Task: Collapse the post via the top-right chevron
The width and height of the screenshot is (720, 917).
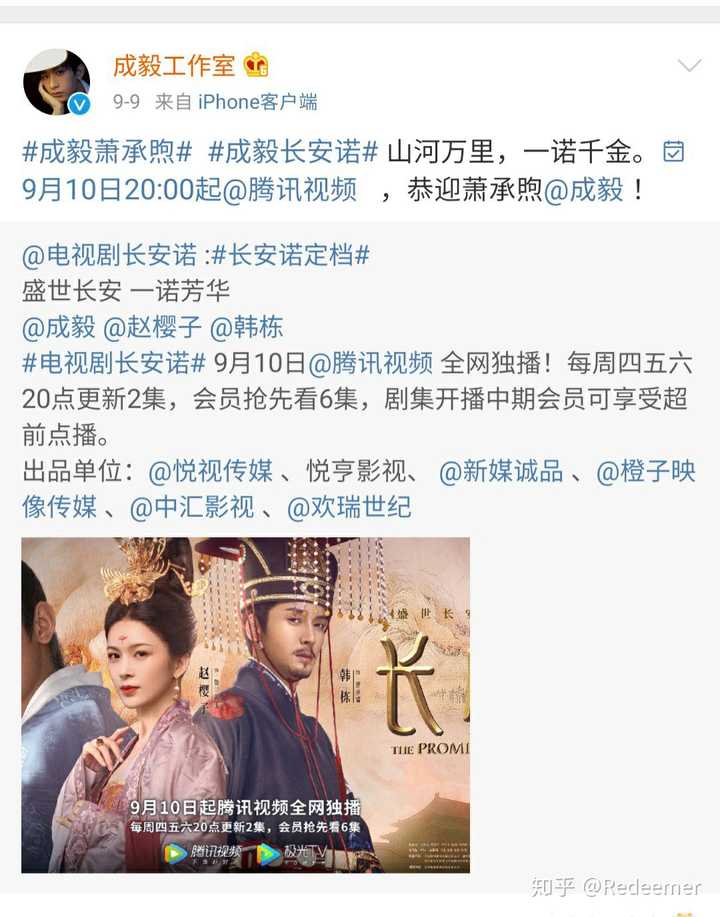Action: click(686, 66)
